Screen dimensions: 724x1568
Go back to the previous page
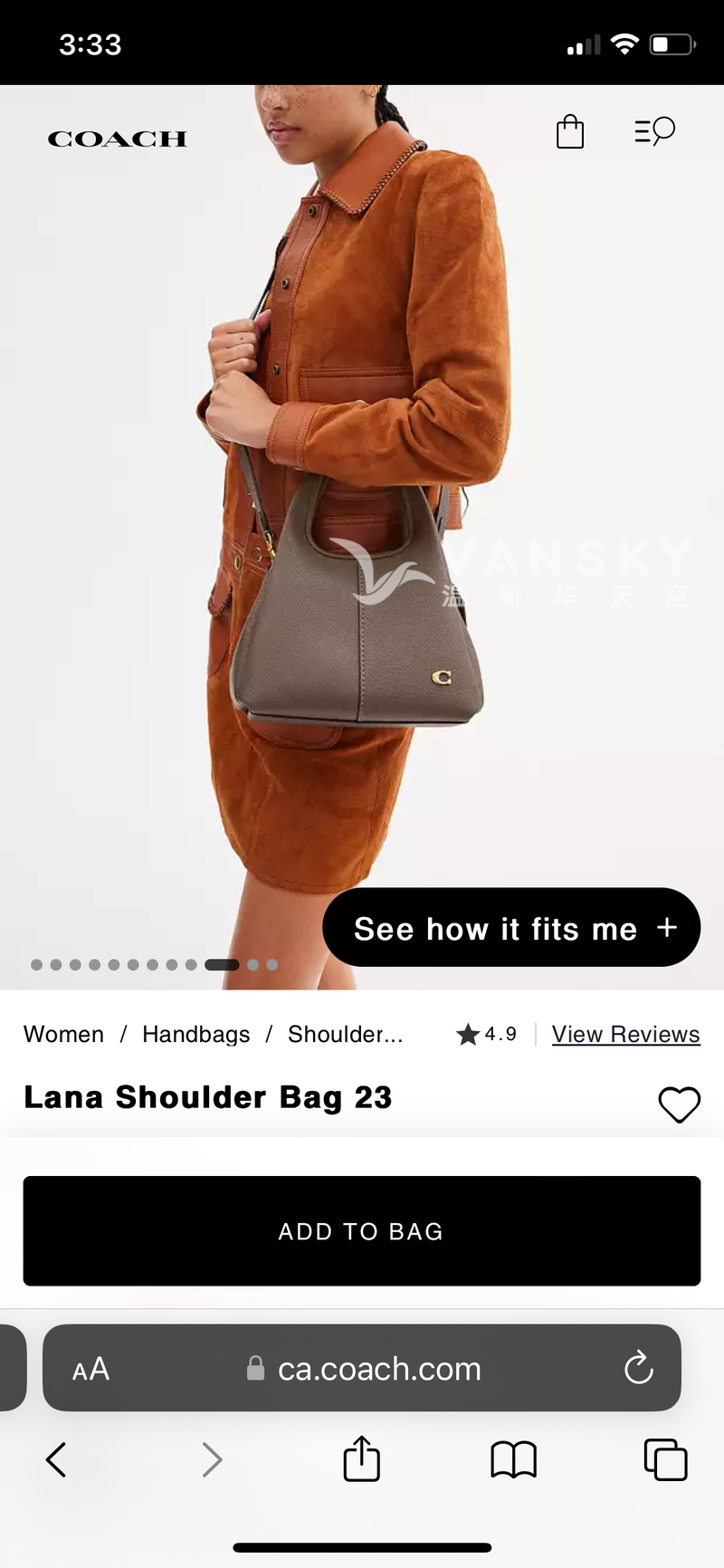pyautogui.click(x=56, y=1459)
